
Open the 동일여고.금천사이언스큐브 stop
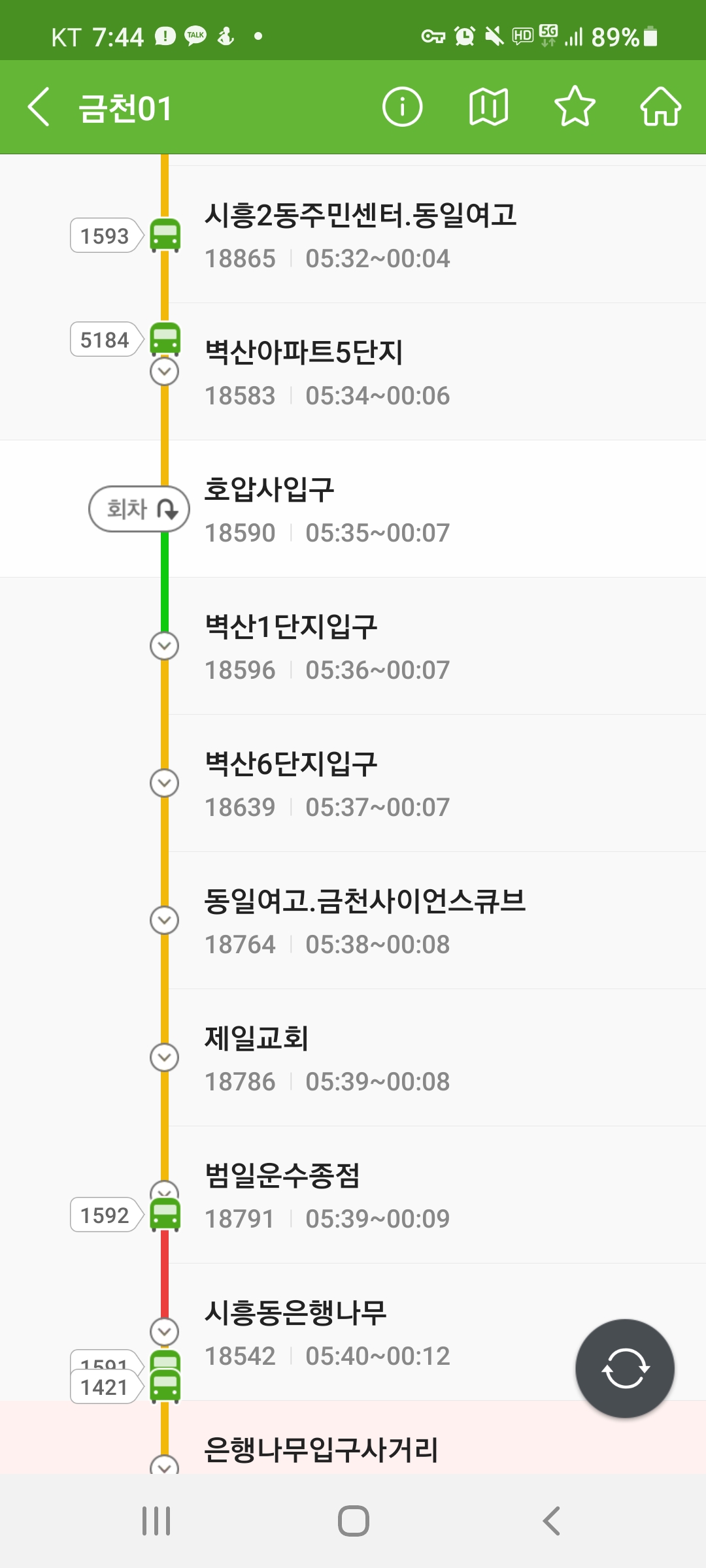click(392, 921)
